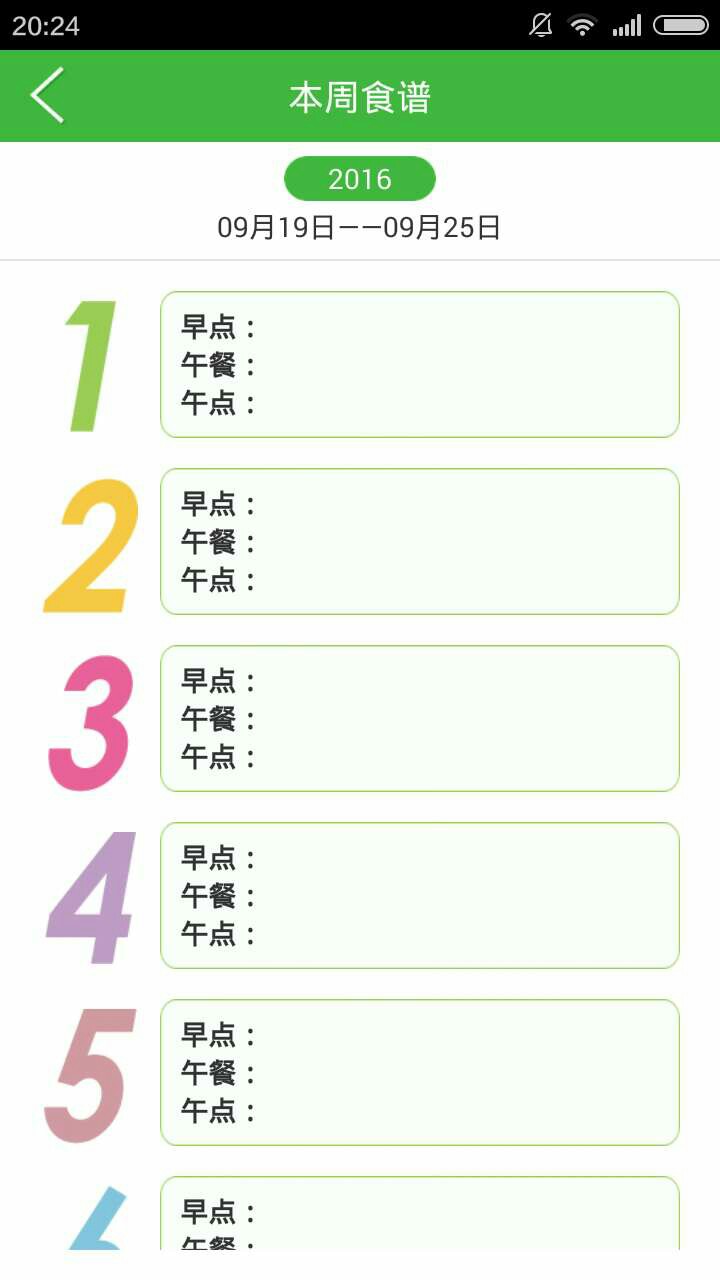Open the day 5 menu card
This screenshot has width=720, height=1280.
pos(420,1072)
